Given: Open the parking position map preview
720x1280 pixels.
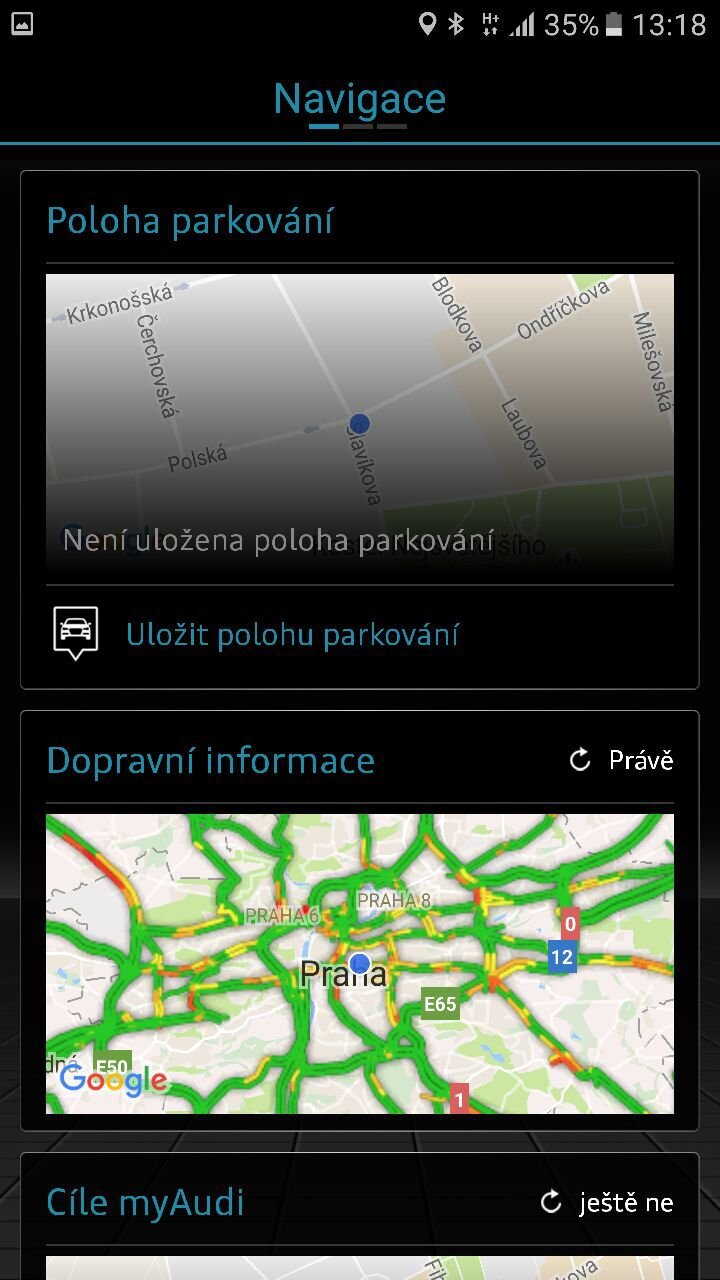Looking at the screenshot, I should point(359,420).
